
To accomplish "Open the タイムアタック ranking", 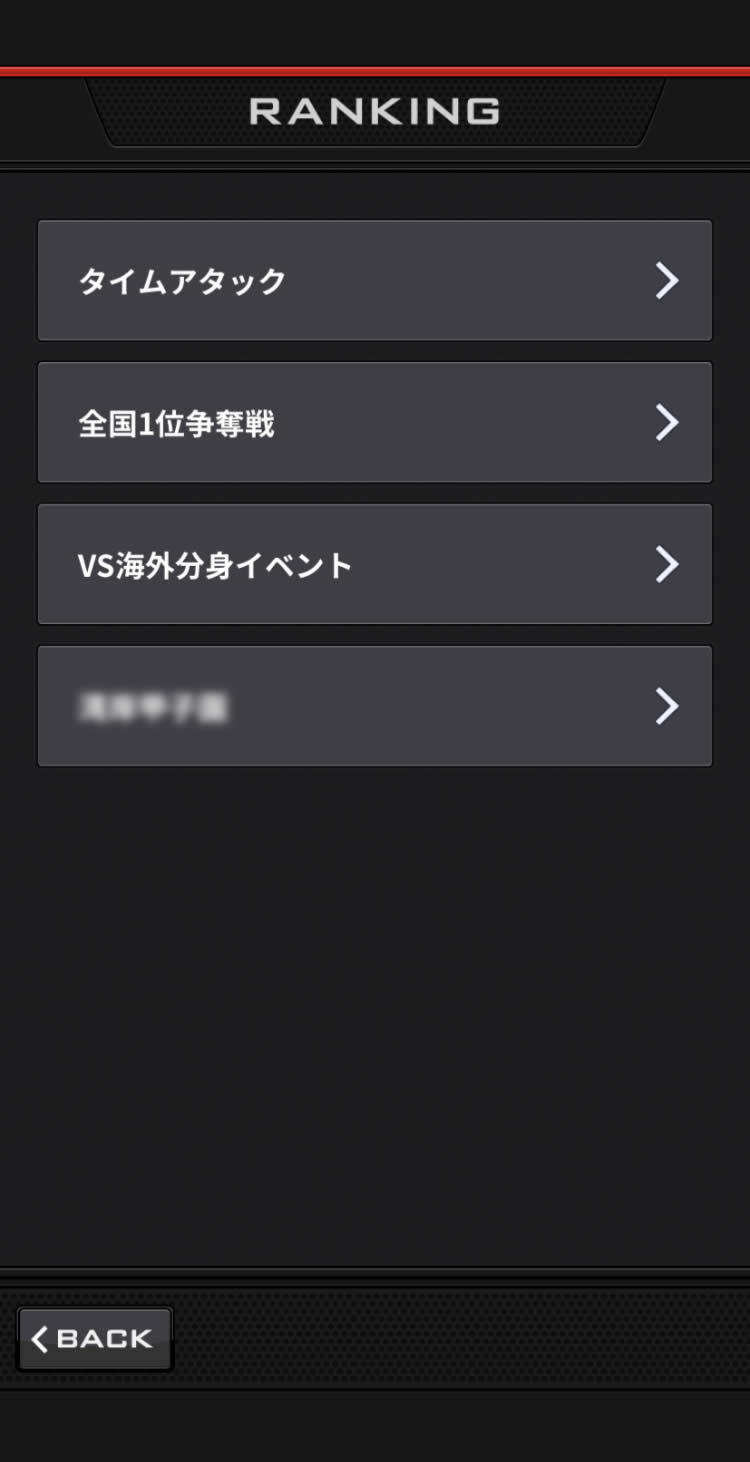I will click(374, 281).
